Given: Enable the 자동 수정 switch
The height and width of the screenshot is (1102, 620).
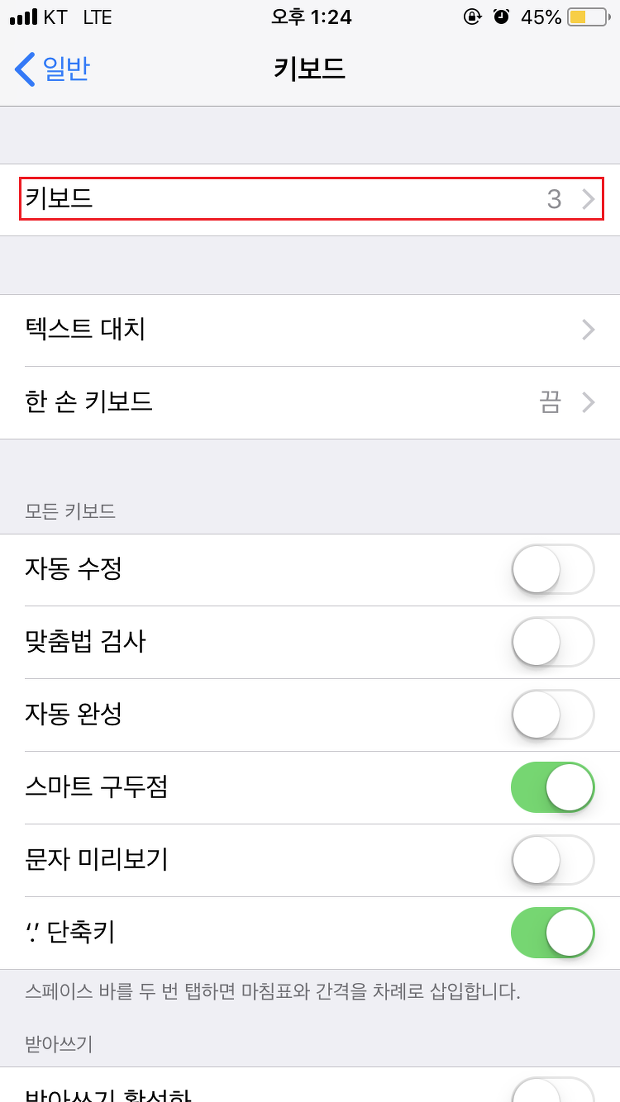Looking at the screenshot, I should point(553,569).
